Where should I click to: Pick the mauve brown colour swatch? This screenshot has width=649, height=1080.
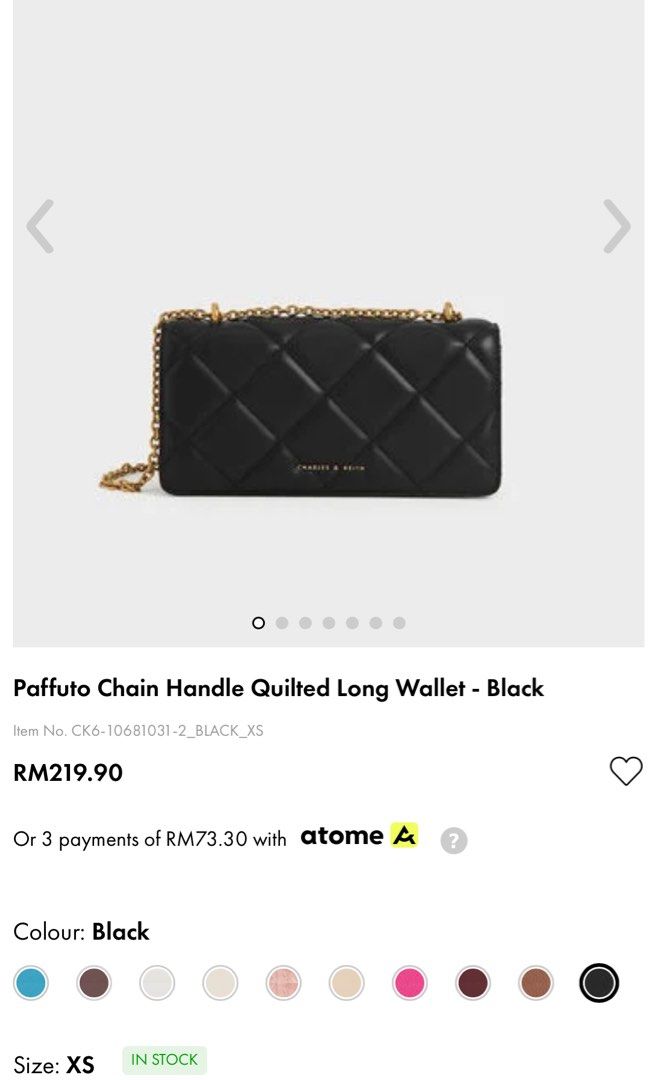(94, 983)
